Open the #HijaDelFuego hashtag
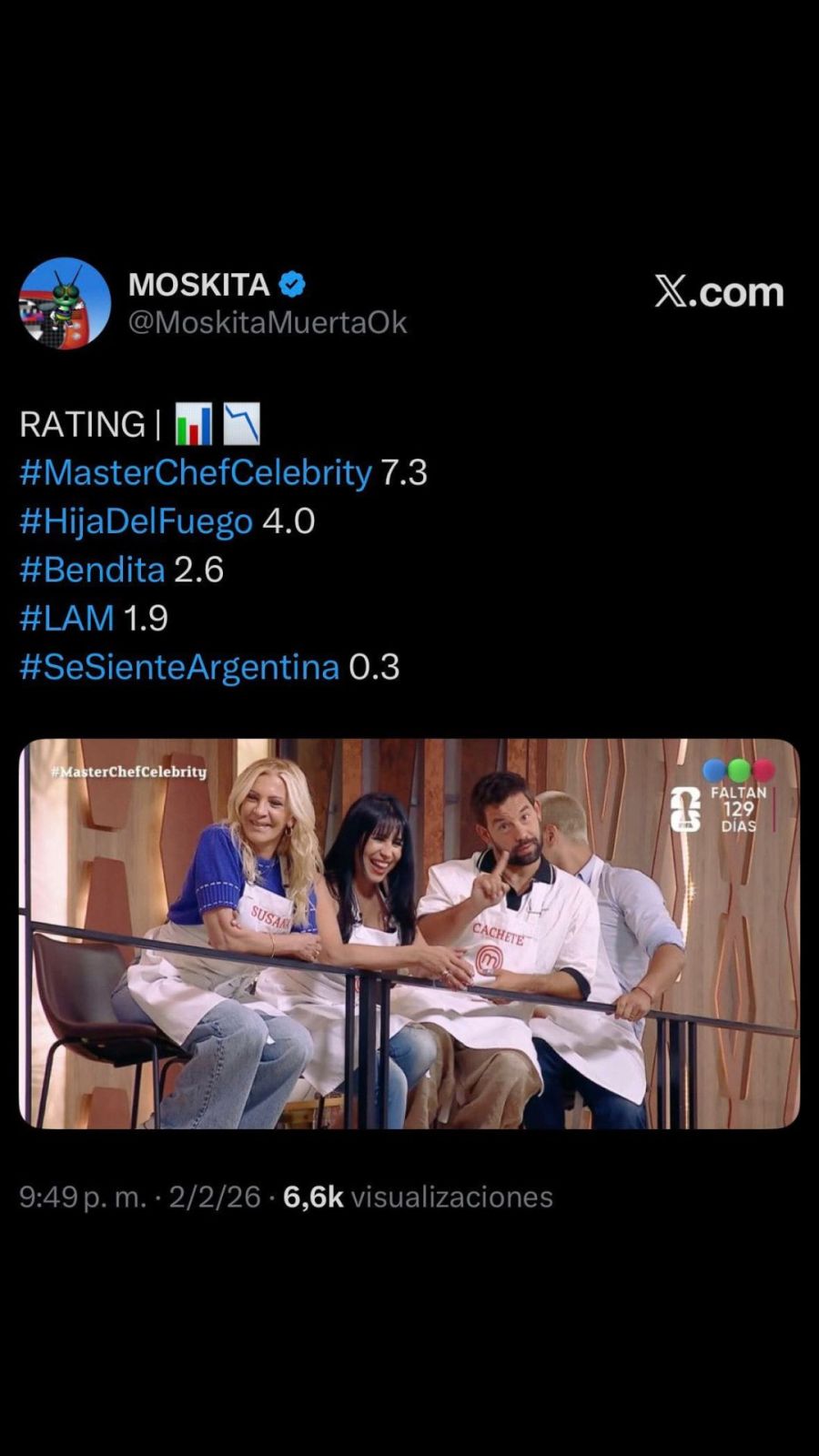This screenshot has width=819, height=1456. click(x=136, y=521)
